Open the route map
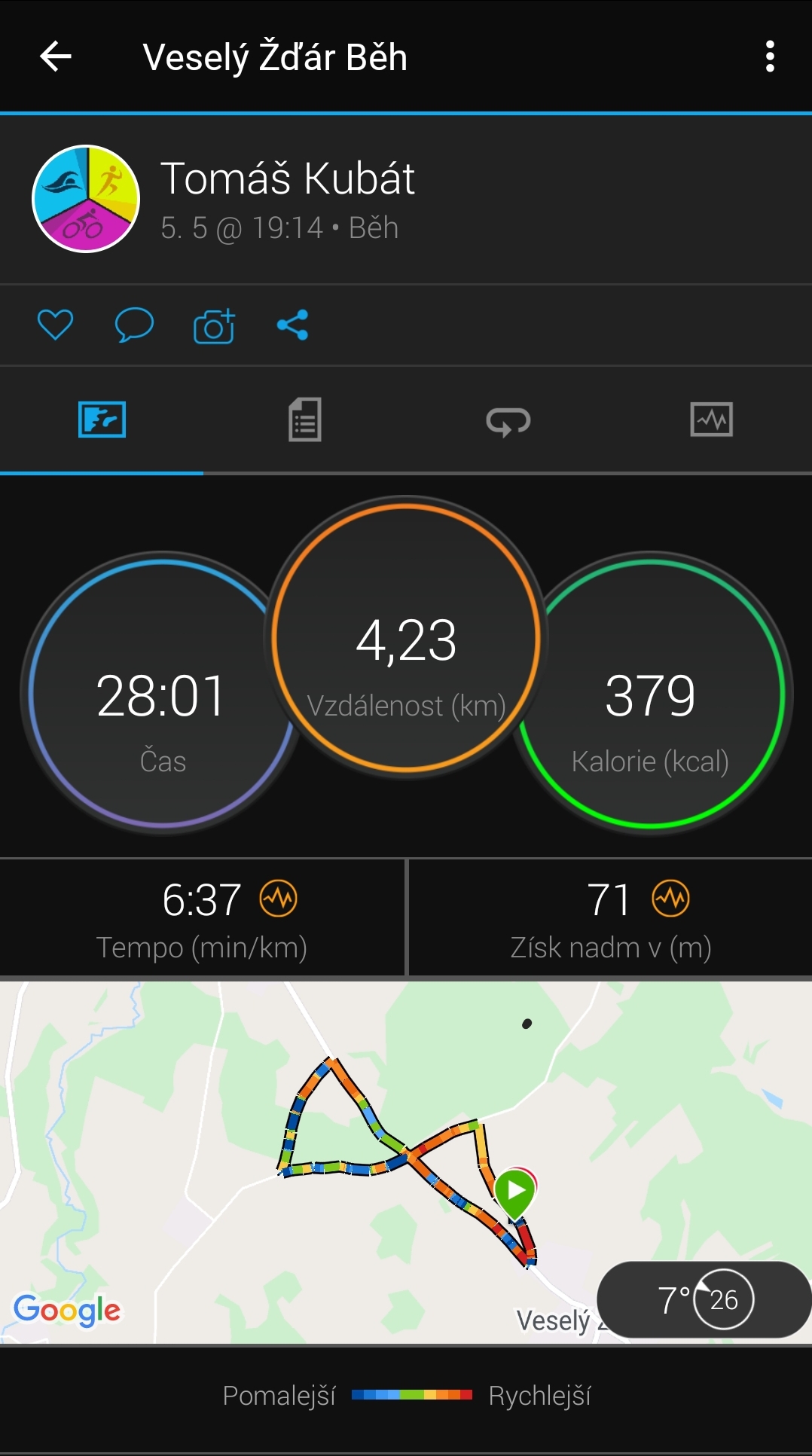Screen dimensions: 812x1456 406,1162
